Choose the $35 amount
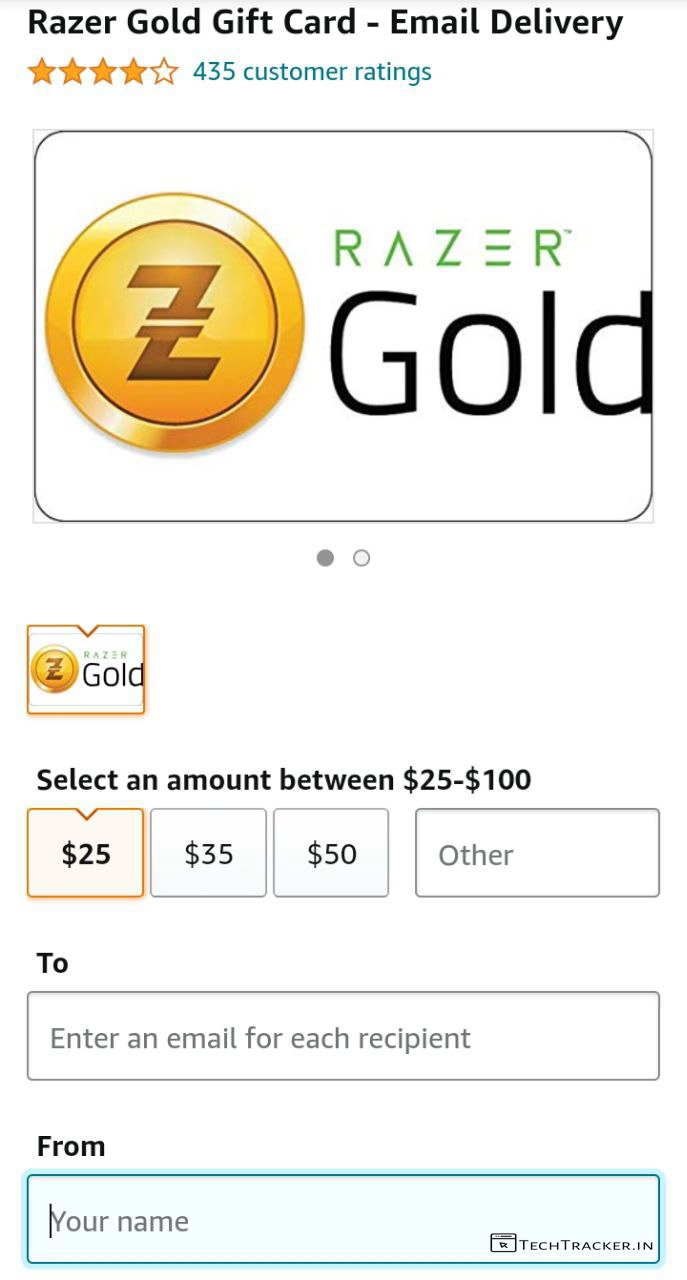The width and height of the screenshot is (687, 1280). pyautogui.click(x=208, y=854)
